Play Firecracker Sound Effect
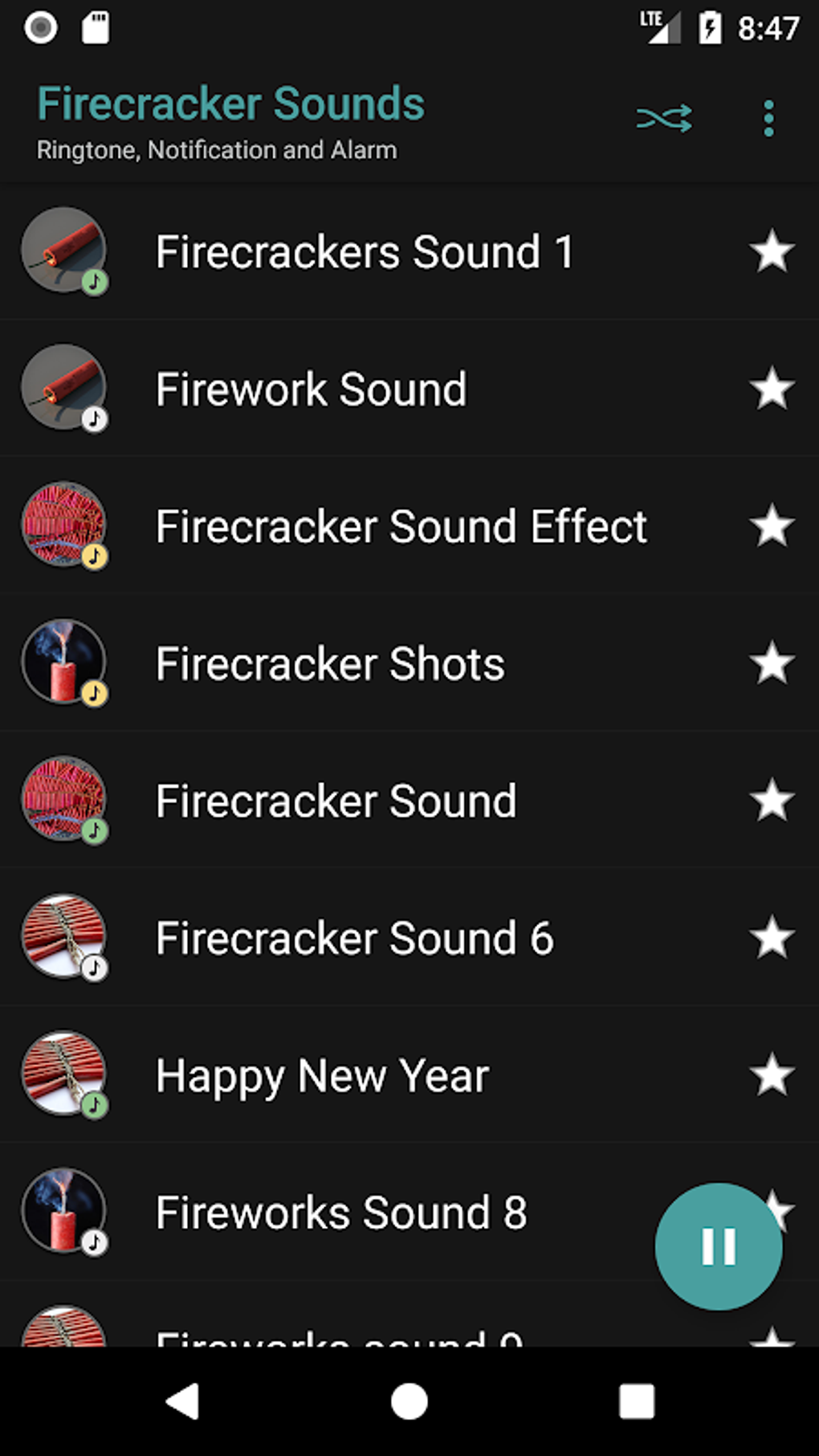 tap(401, 527)
